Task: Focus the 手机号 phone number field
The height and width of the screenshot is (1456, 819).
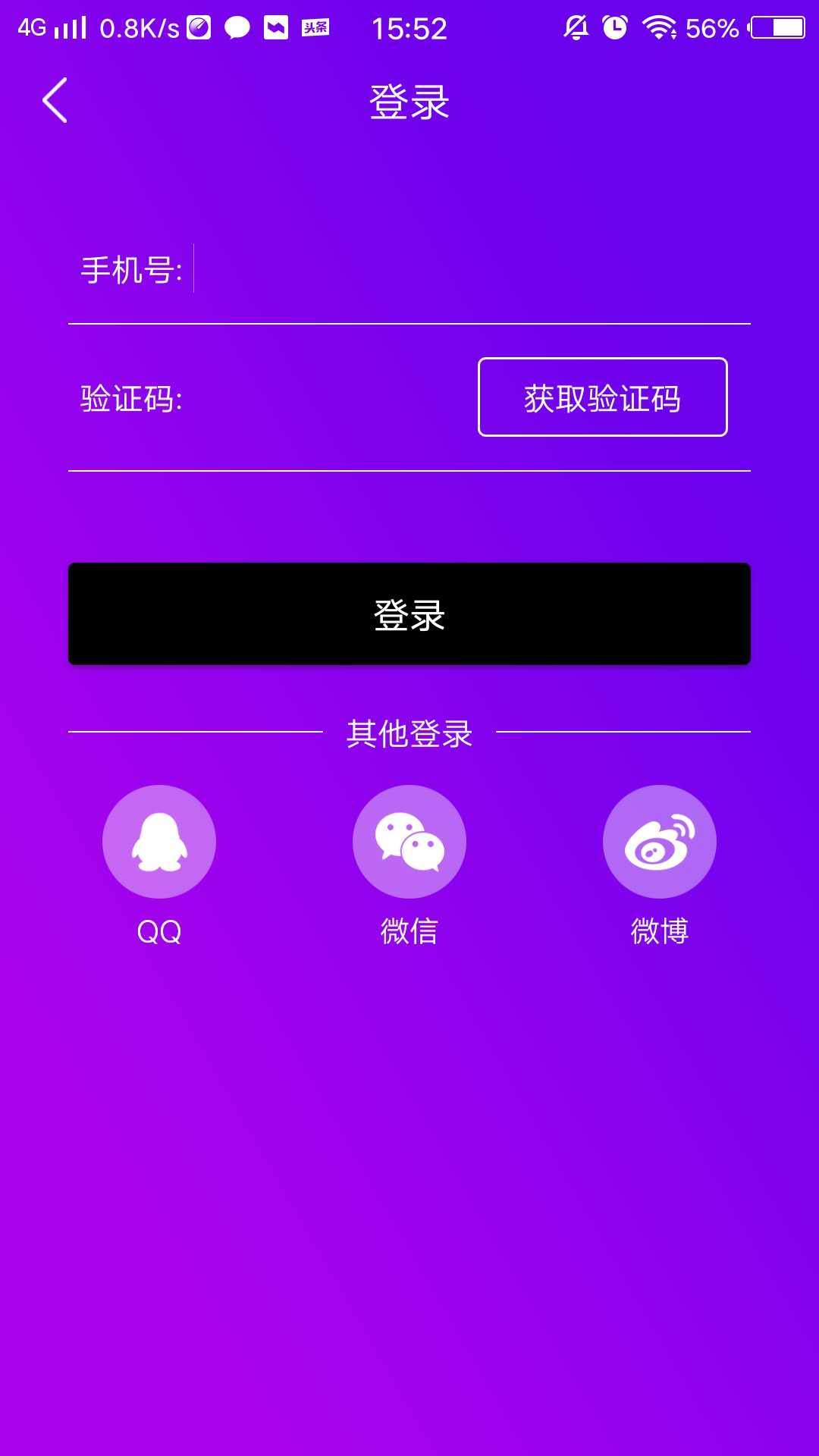Action: point(470,269)
